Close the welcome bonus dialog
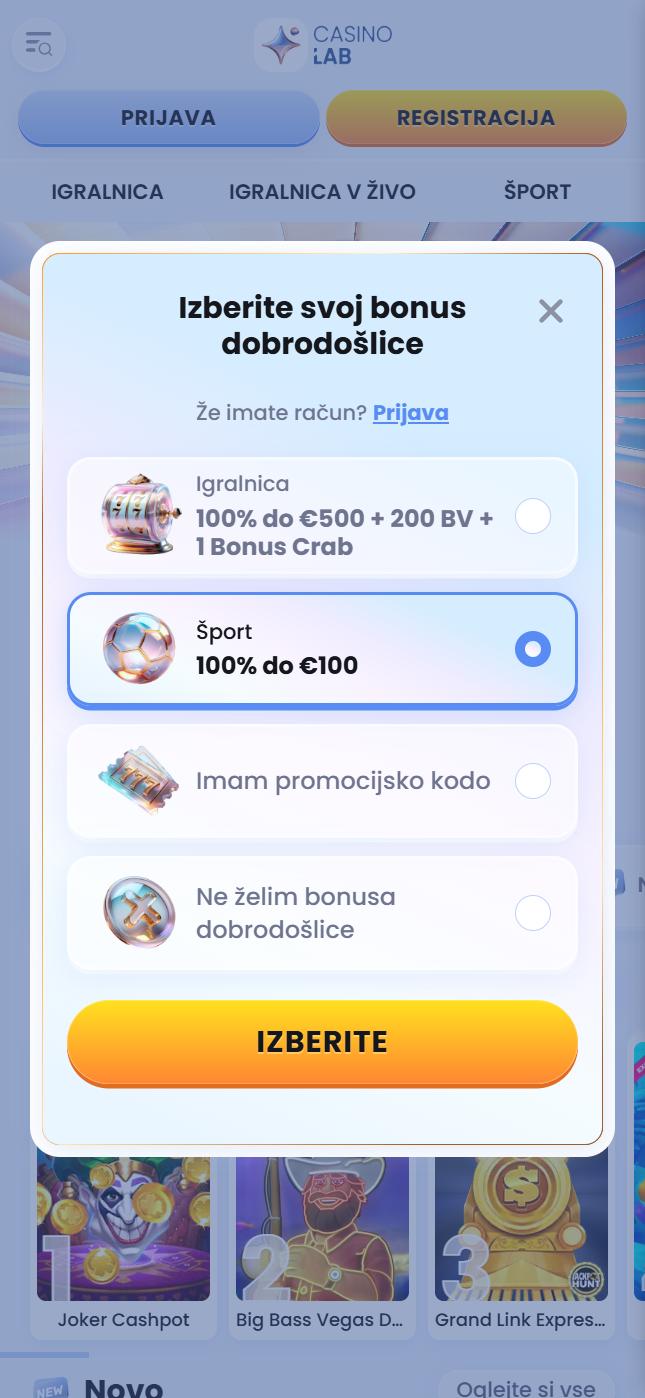 coord(551,311)
